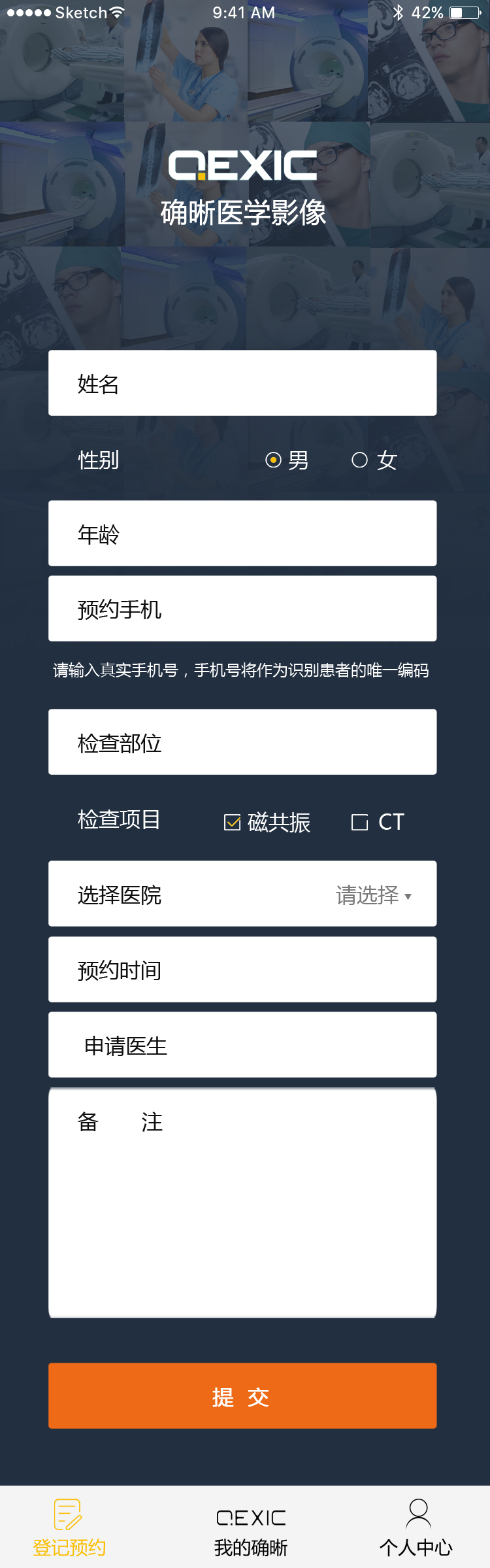Enter the 检查部位 field
Screen dimensions: 490x1568
tap(242, 742)
